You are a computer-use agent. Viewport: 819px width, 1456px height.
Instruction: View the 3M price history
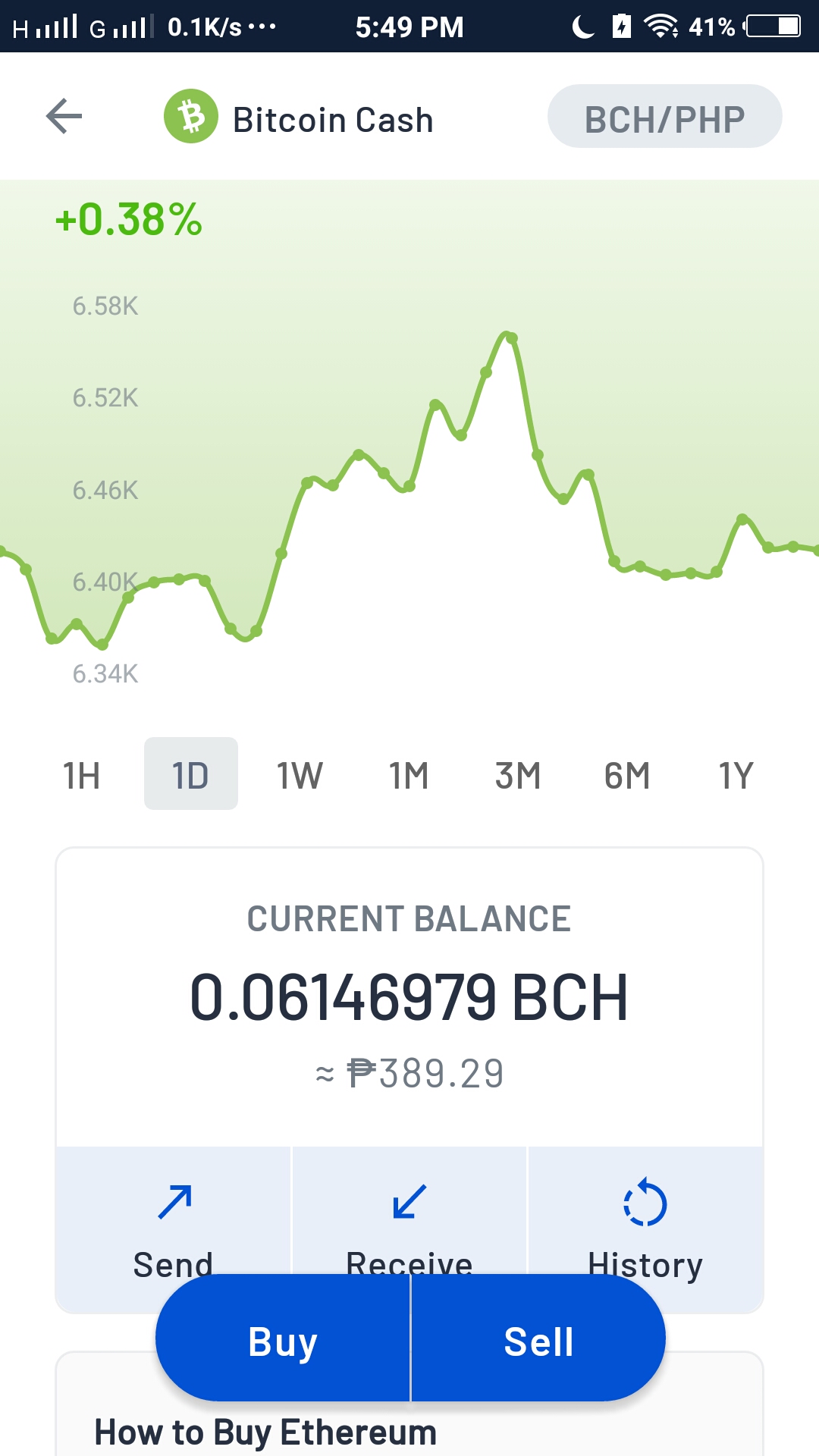(x=518, y=774)
